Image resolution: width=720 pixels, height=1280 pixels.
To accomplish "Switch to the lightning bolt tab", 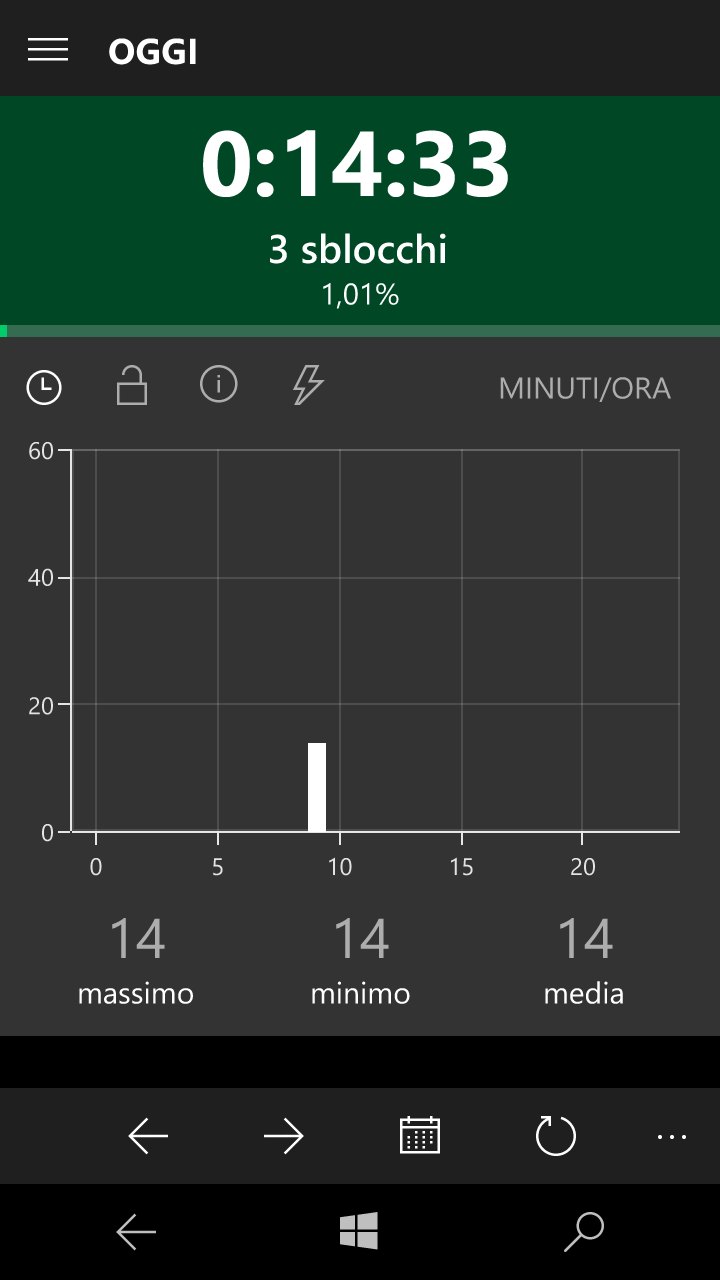I will (x=308, y=385).
